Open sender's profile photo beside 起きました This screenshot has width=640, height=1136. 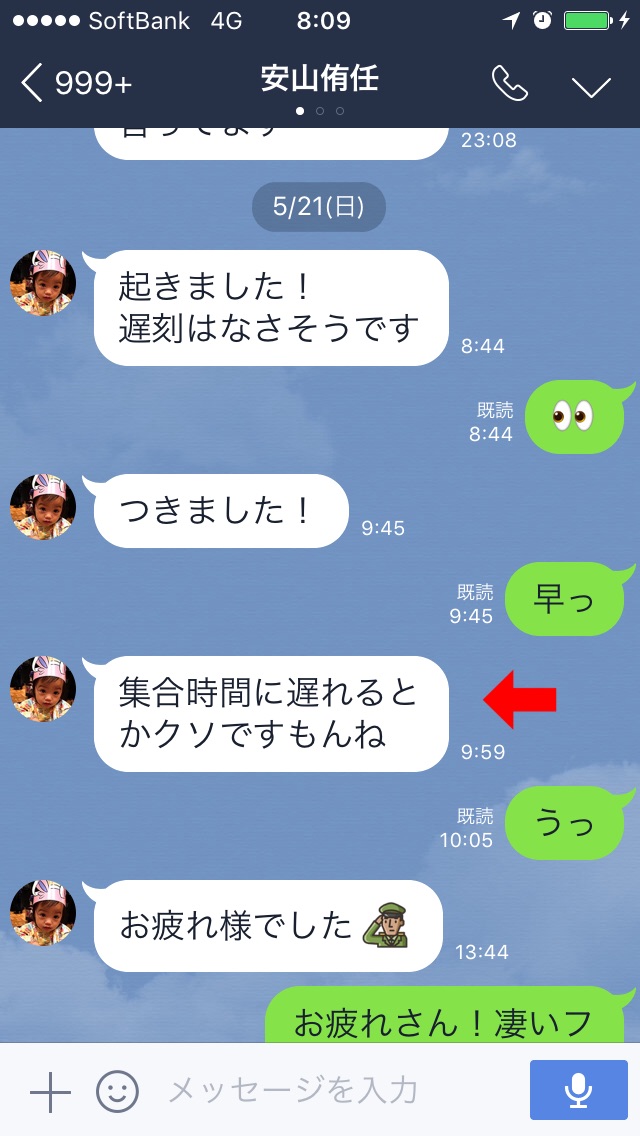(x=43, y=283)
